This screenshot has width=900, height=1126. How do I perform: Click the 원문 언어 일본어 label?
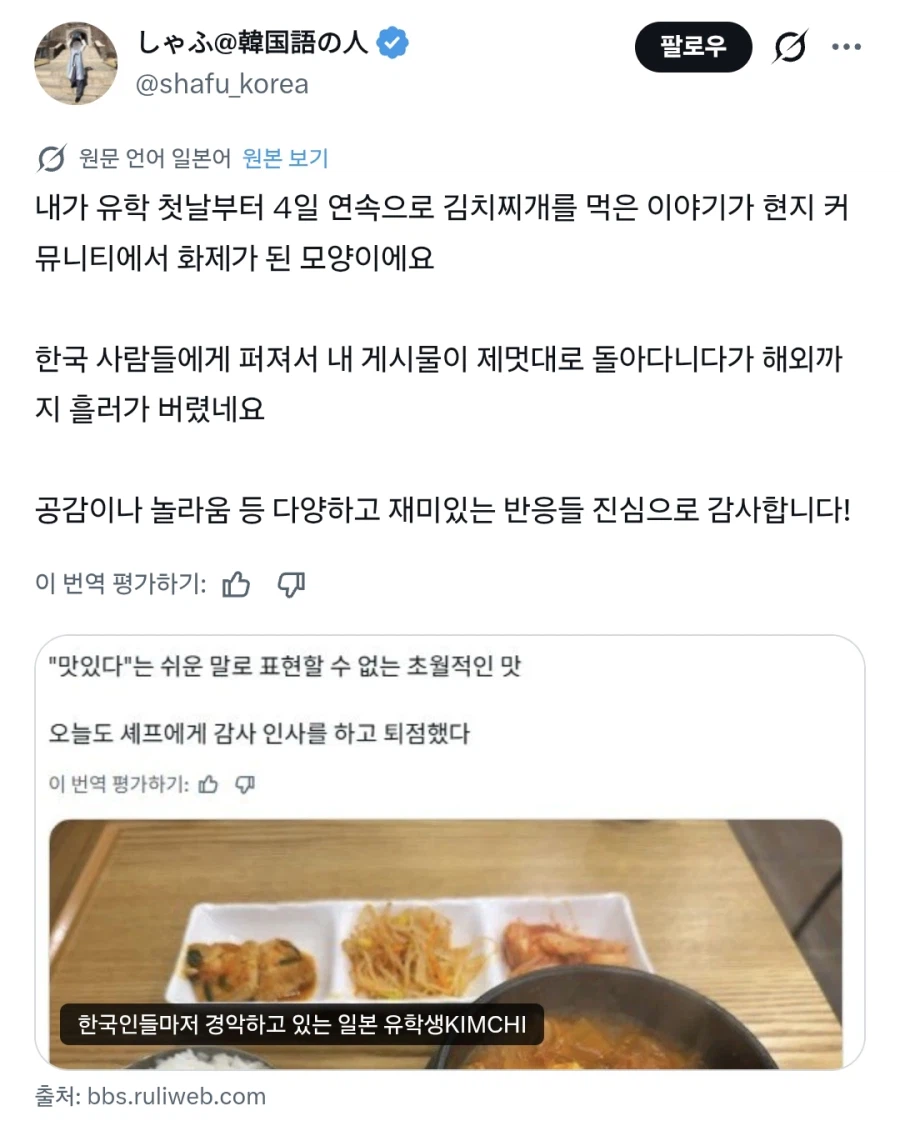click(150, 157)
